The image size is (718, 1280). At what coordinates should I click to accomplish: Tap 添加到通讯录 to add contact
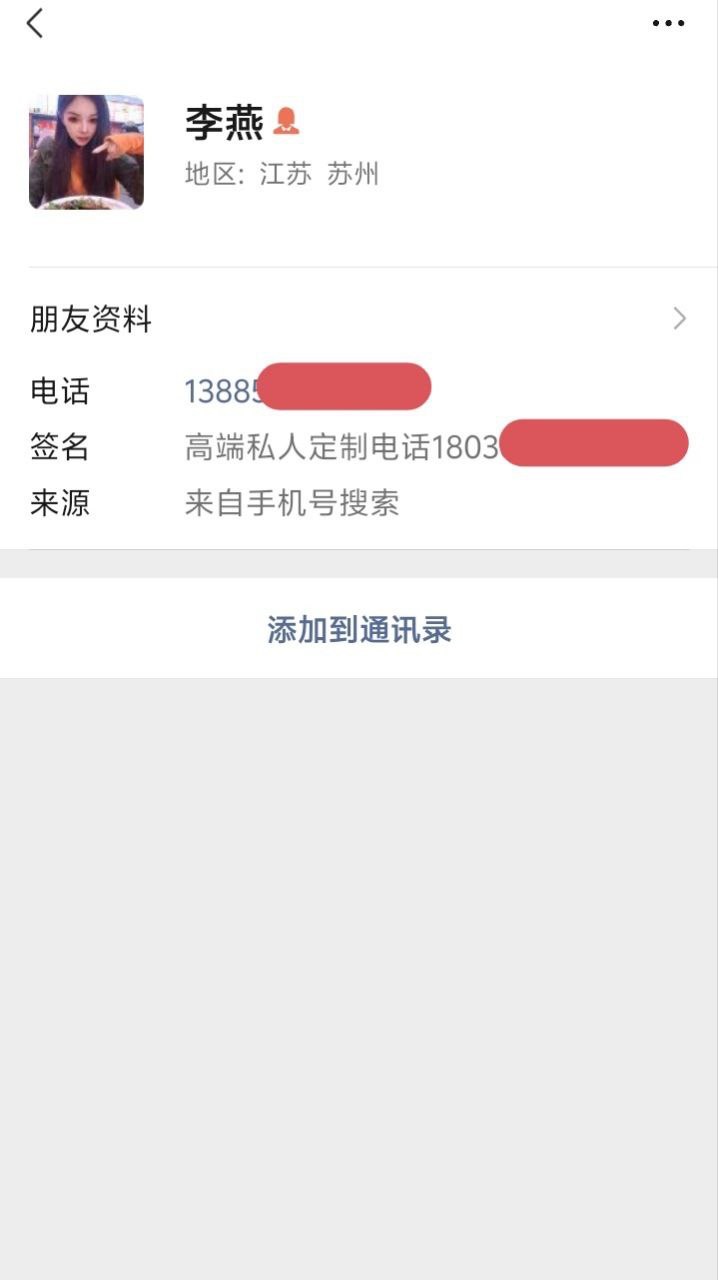(x=359, y=629)
